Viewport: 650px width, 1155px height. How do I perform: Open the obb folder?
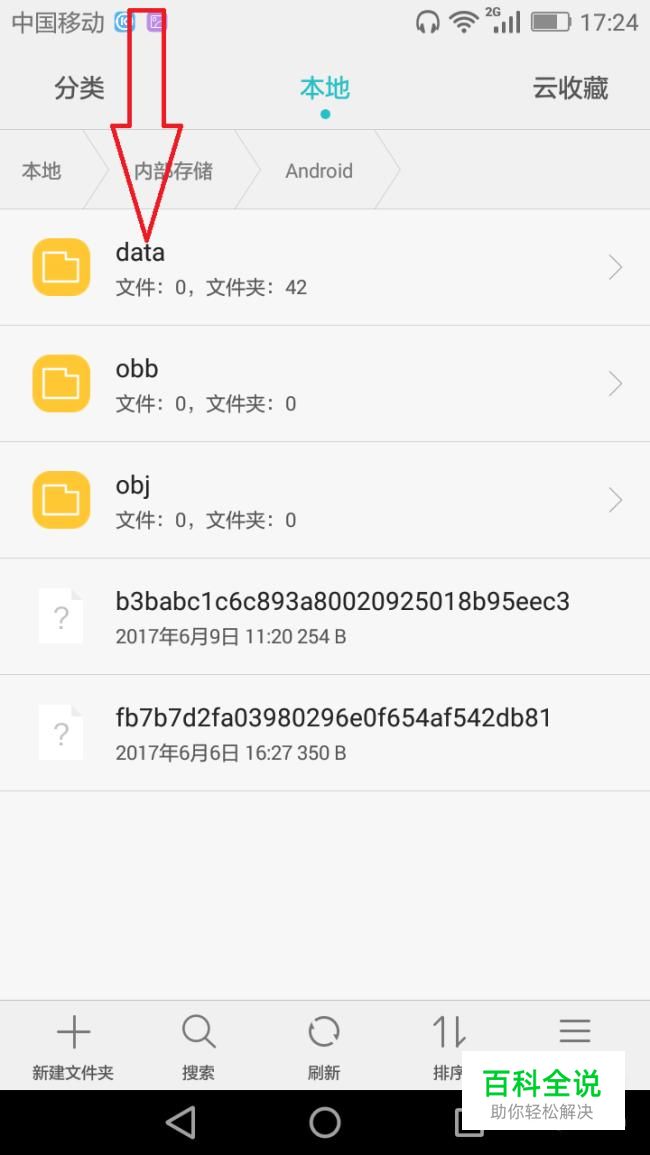325,384
